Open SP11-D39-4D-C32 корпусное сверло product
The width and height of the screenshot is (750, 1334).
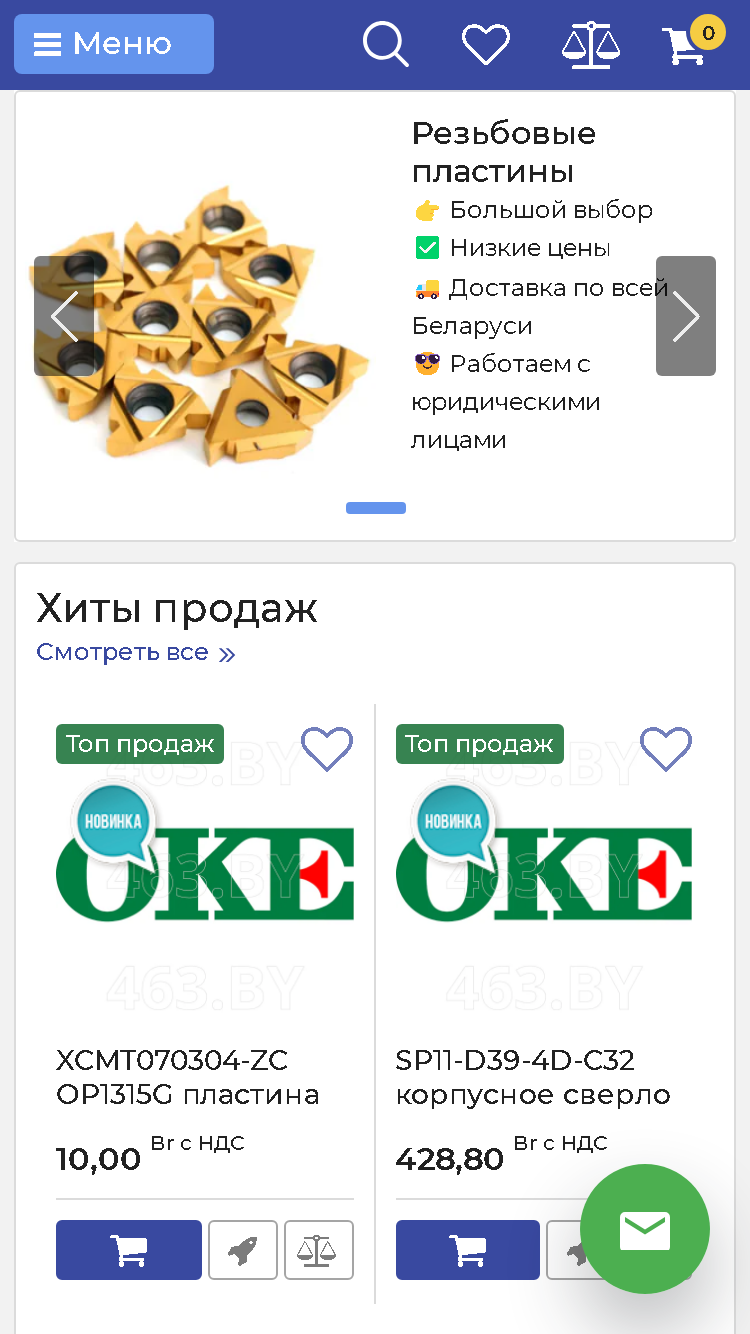(533, 1077)
